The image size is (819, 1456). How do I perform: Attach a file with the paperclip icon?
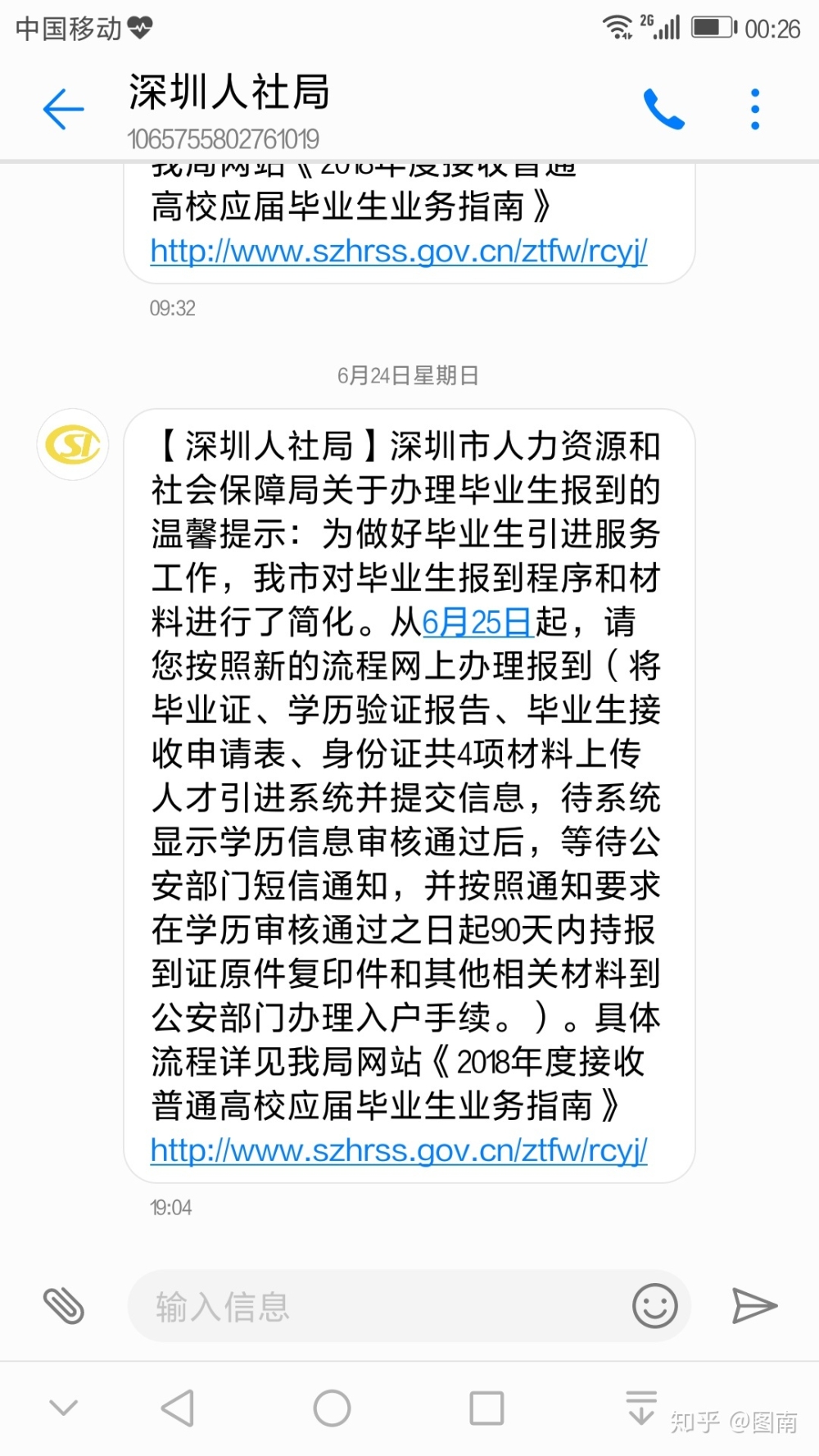pyautogui.click(x=63, y=1305)
